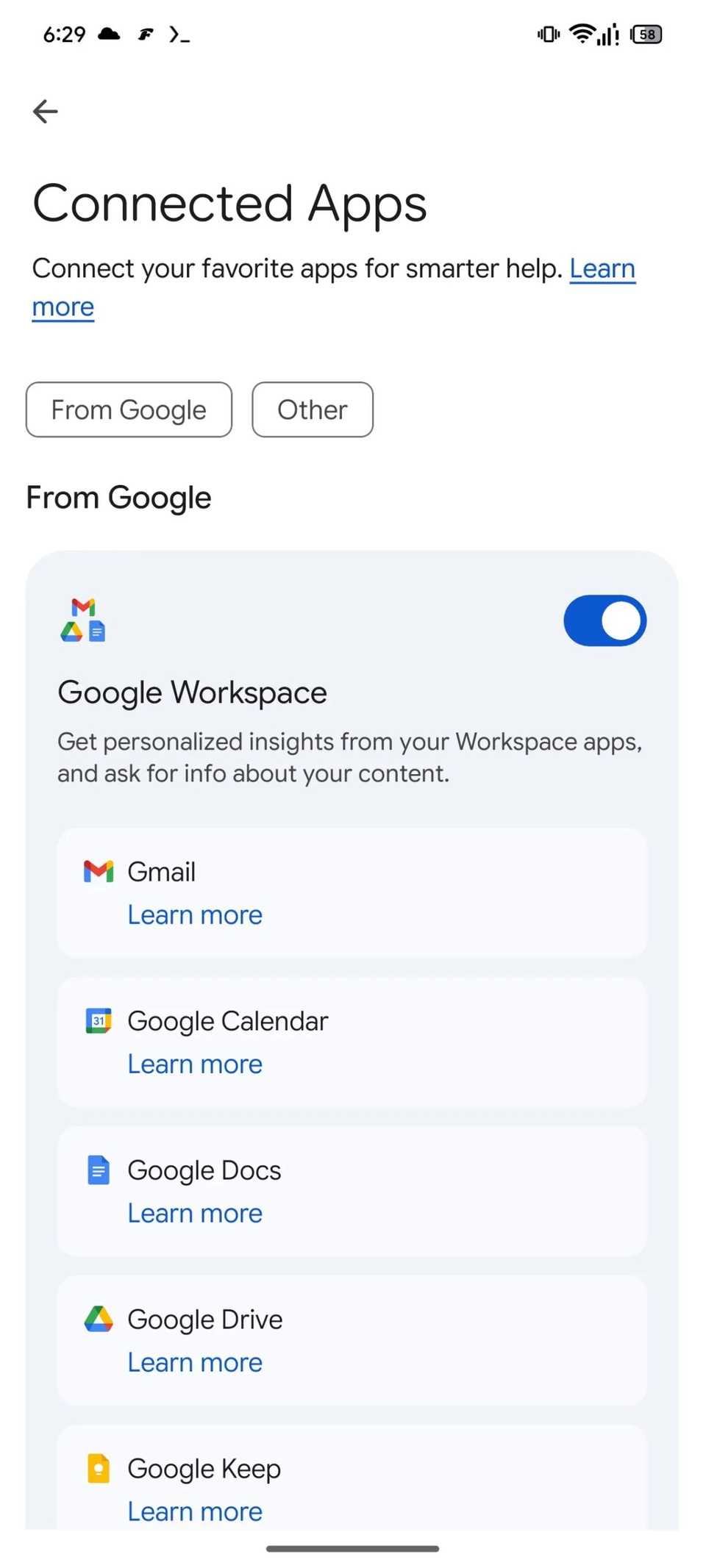Open Learn more for Google Docs

coord(194,1213)
